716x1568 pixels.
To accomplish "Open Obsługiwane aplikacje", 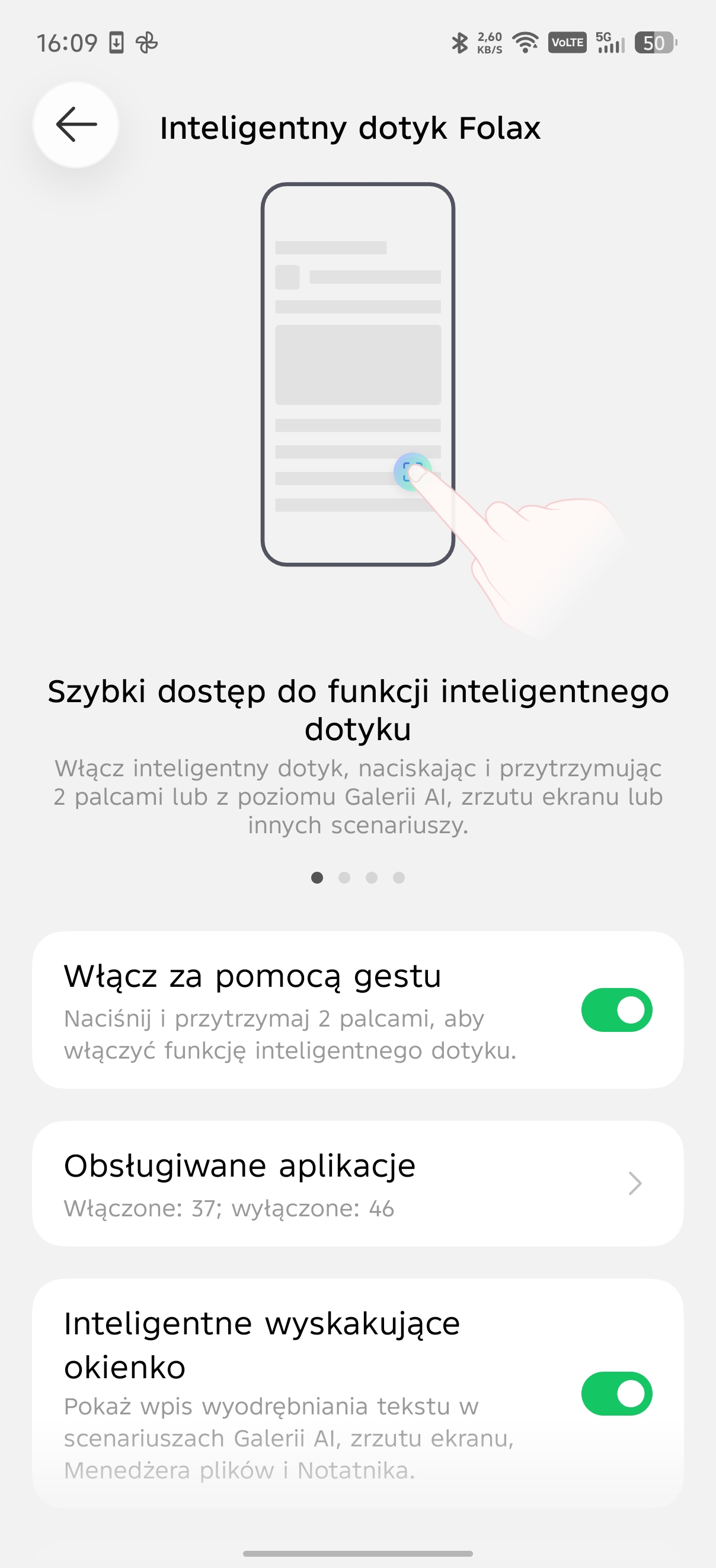I will click(x=357, y=1183).
